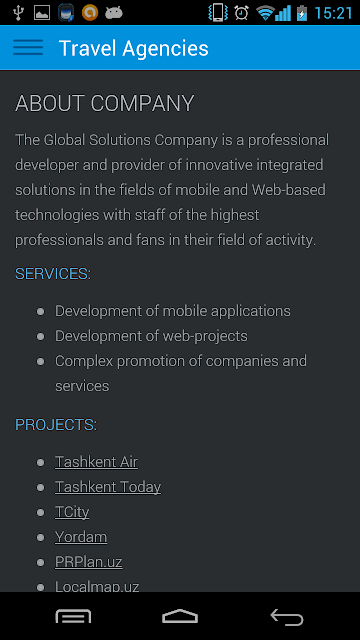Viewport: 360px width, 640px height.
Task: Follow the TCity project link
Action: click(x=72, y=512)
